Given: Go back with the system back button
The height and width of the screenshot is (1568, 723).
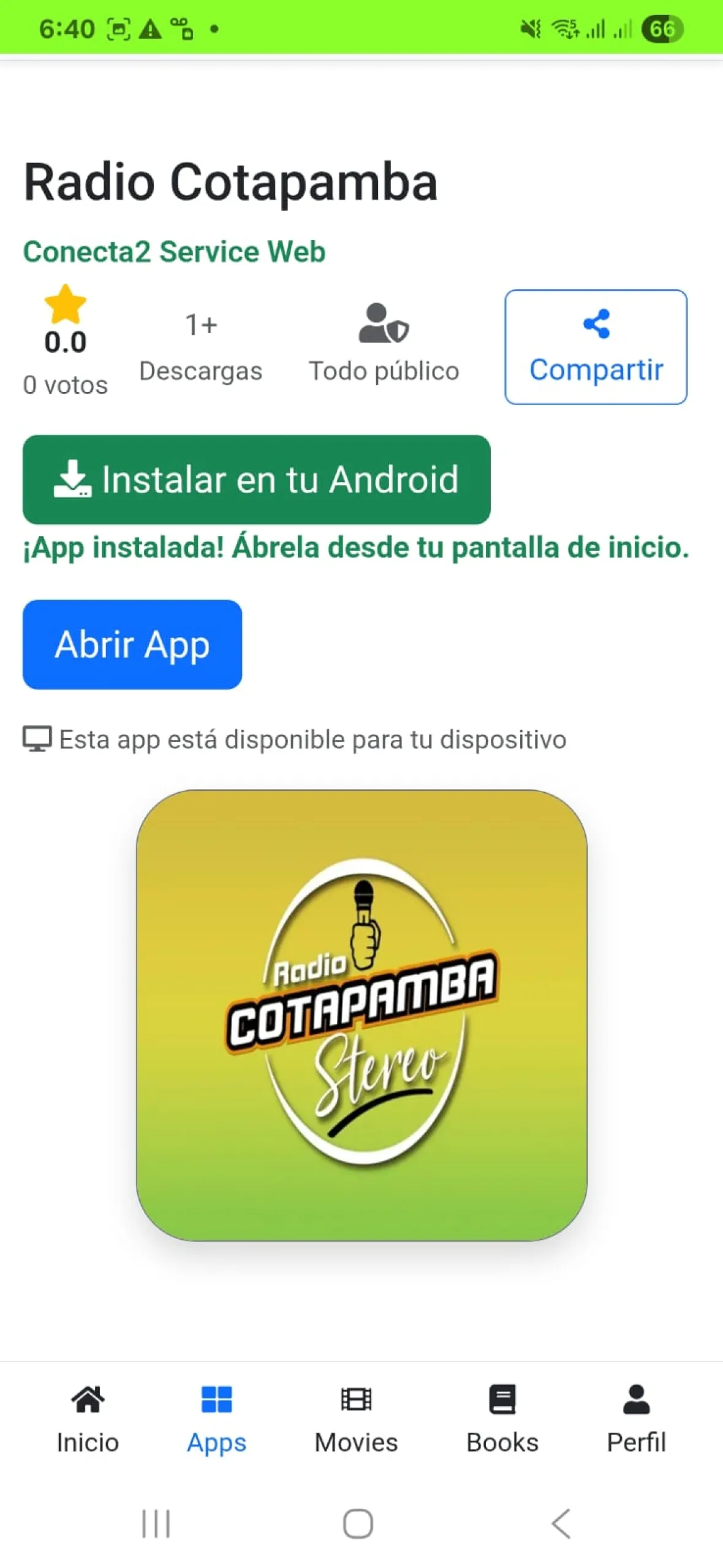Looking at the screenshot, I should click(561, 1523).
